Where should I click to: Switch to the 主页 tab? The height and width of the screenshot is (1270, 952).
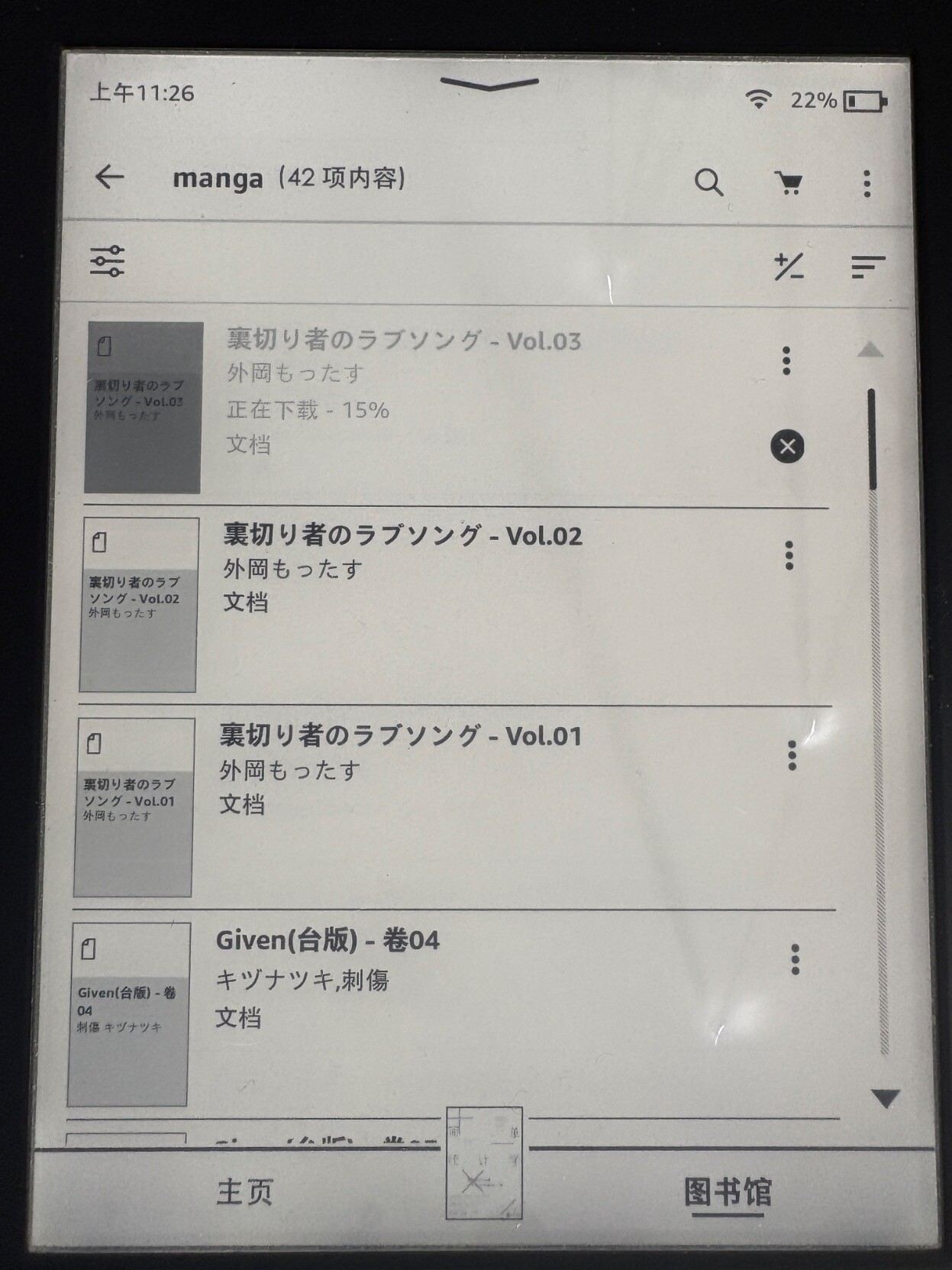pos(245,1192)
